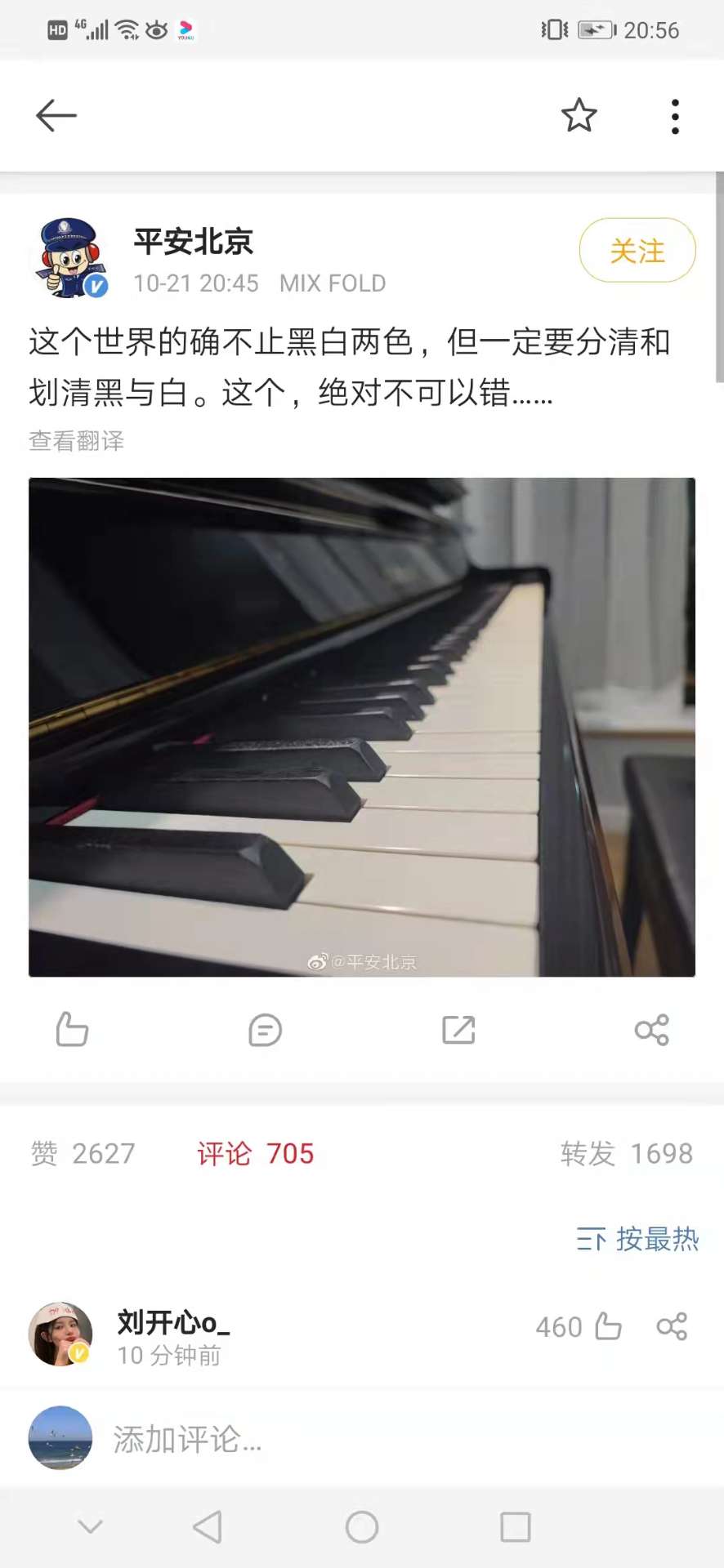724x1568 pixels.
Task: Share the post via the share icon
Action: coord(651,1030)
